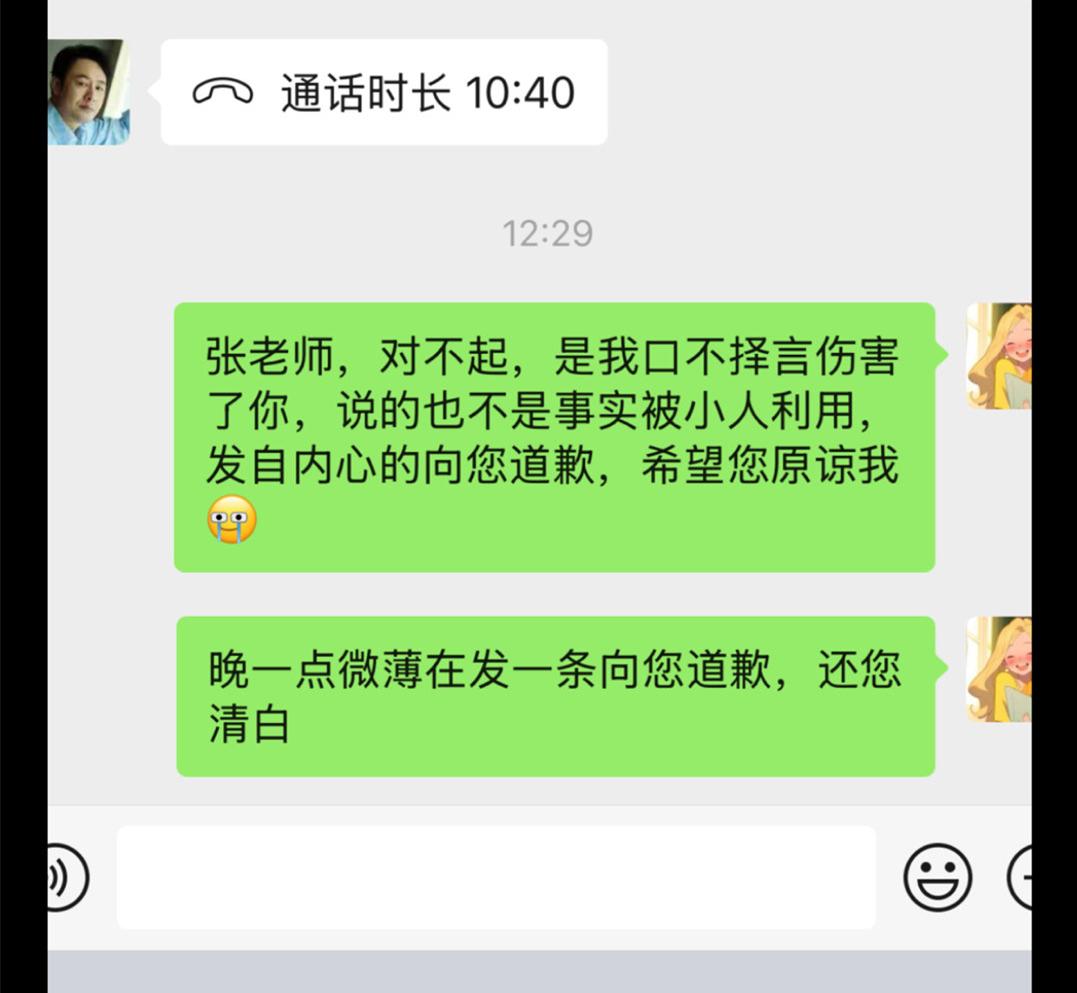Image resolution: width=1077 pixels, height=993 pixels.
Task: Open the plus attachments menu
Action: click(x=1020, y=877)
